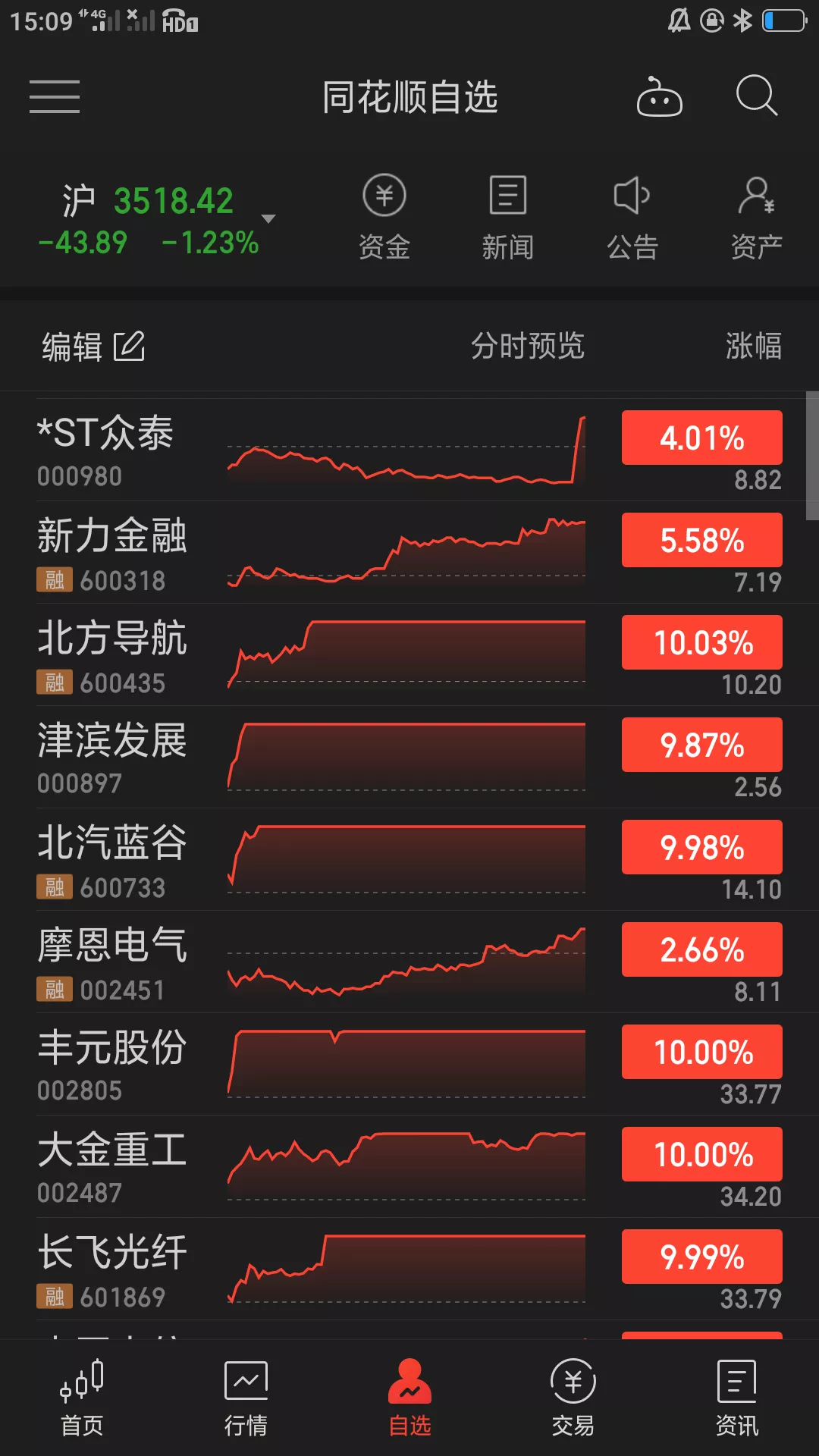Tap the 分时预览 column header
Image resolution: width=819 pixels, height=1456 pixels.
pos(528,346)
